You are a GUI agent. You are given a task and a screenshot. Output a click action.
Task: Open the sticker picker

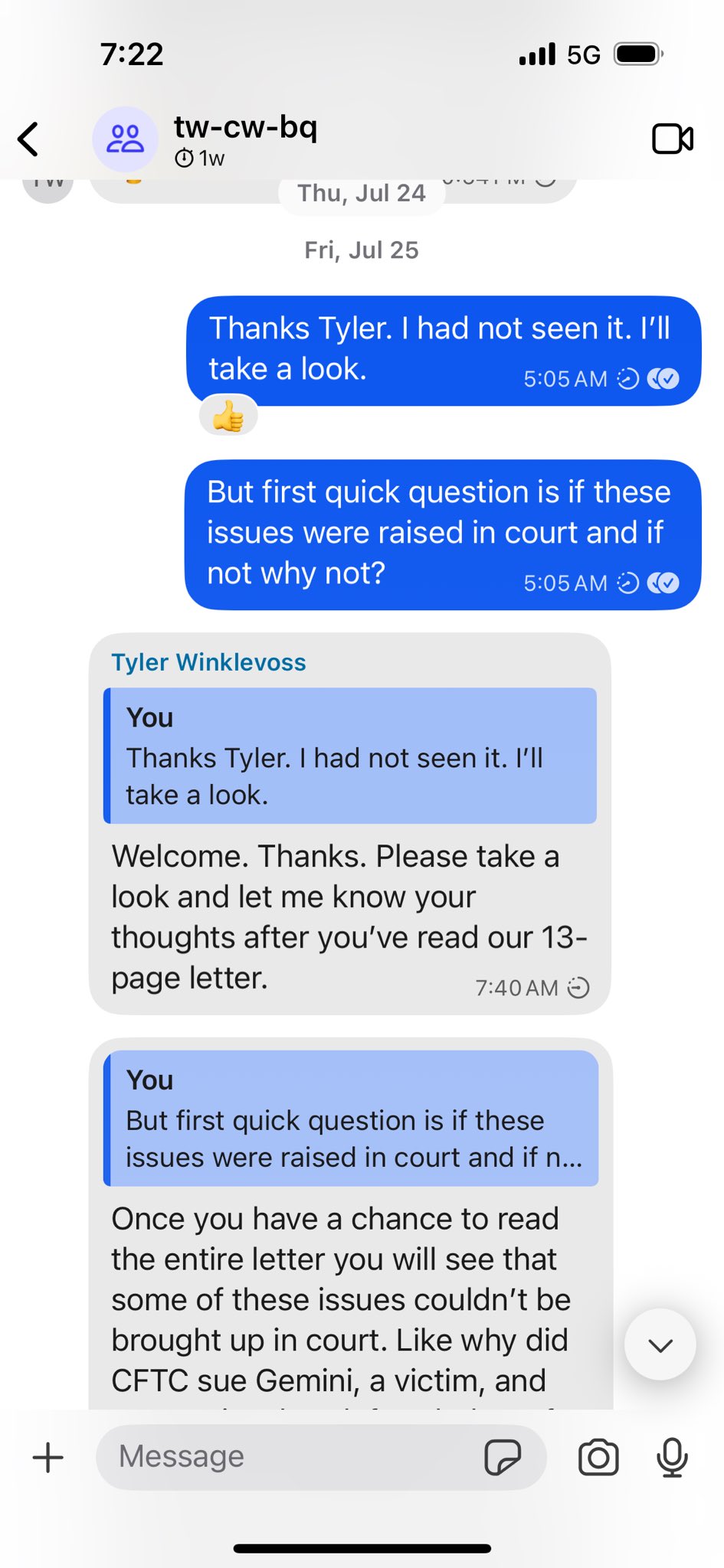503,1457
